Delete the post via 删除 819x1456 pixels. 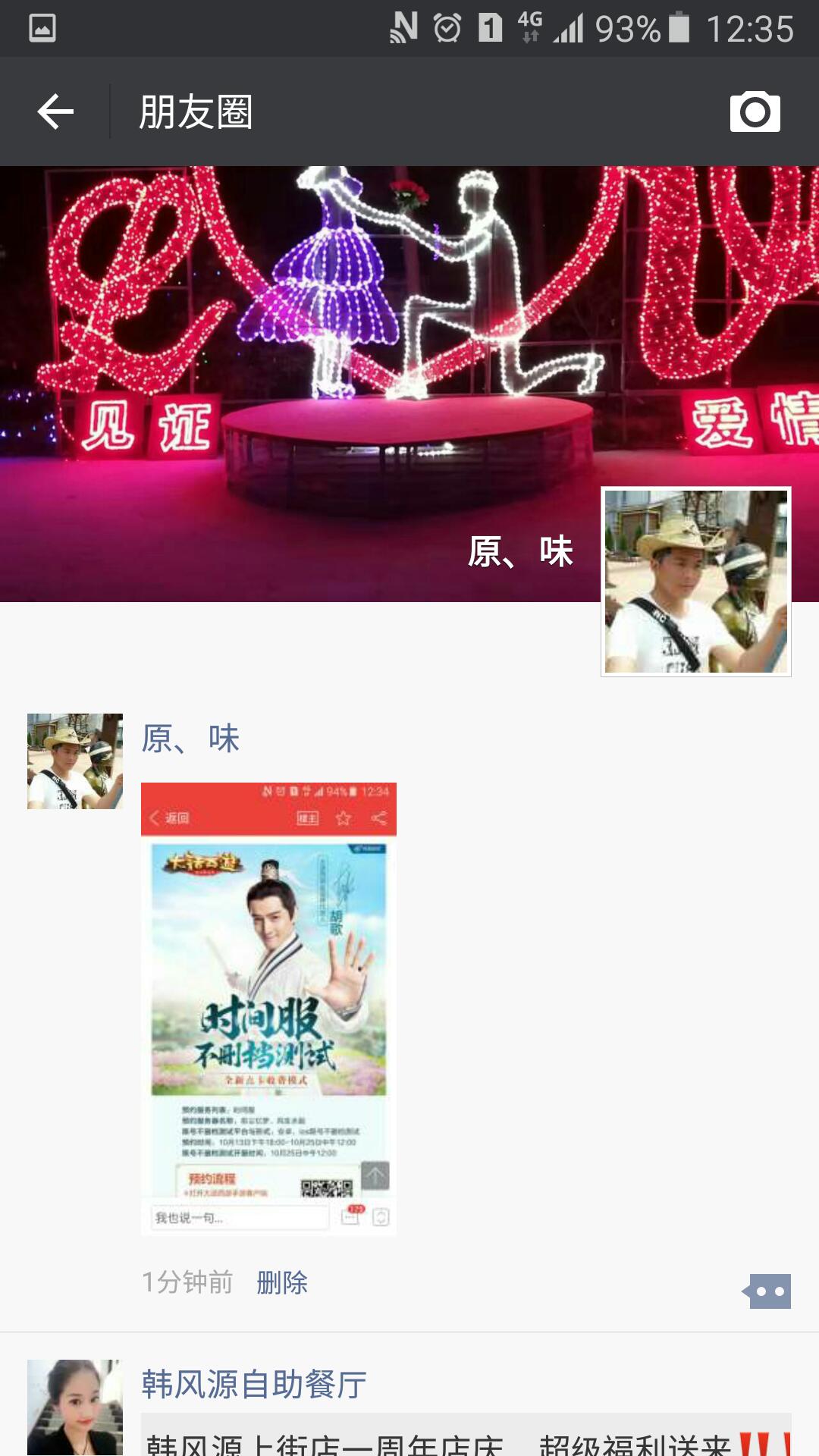281,1282
